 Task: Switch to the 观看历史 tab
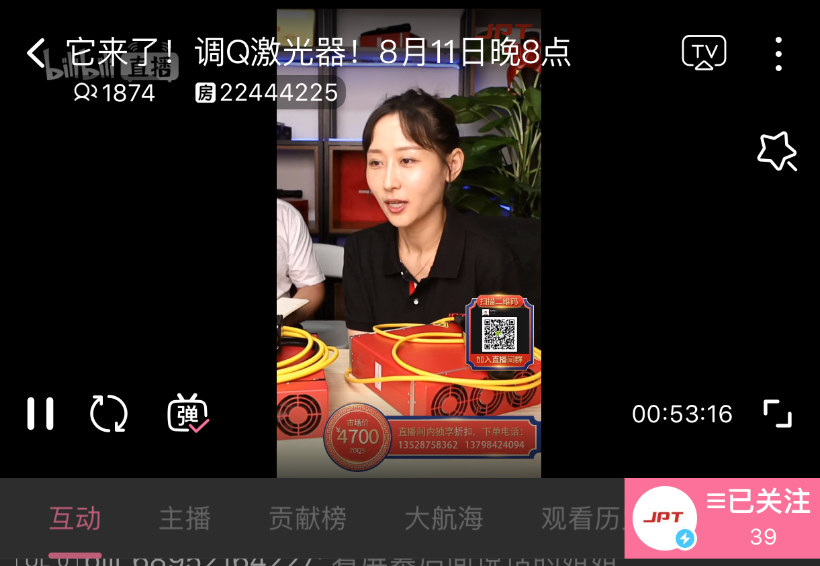(x=580, y=518)
